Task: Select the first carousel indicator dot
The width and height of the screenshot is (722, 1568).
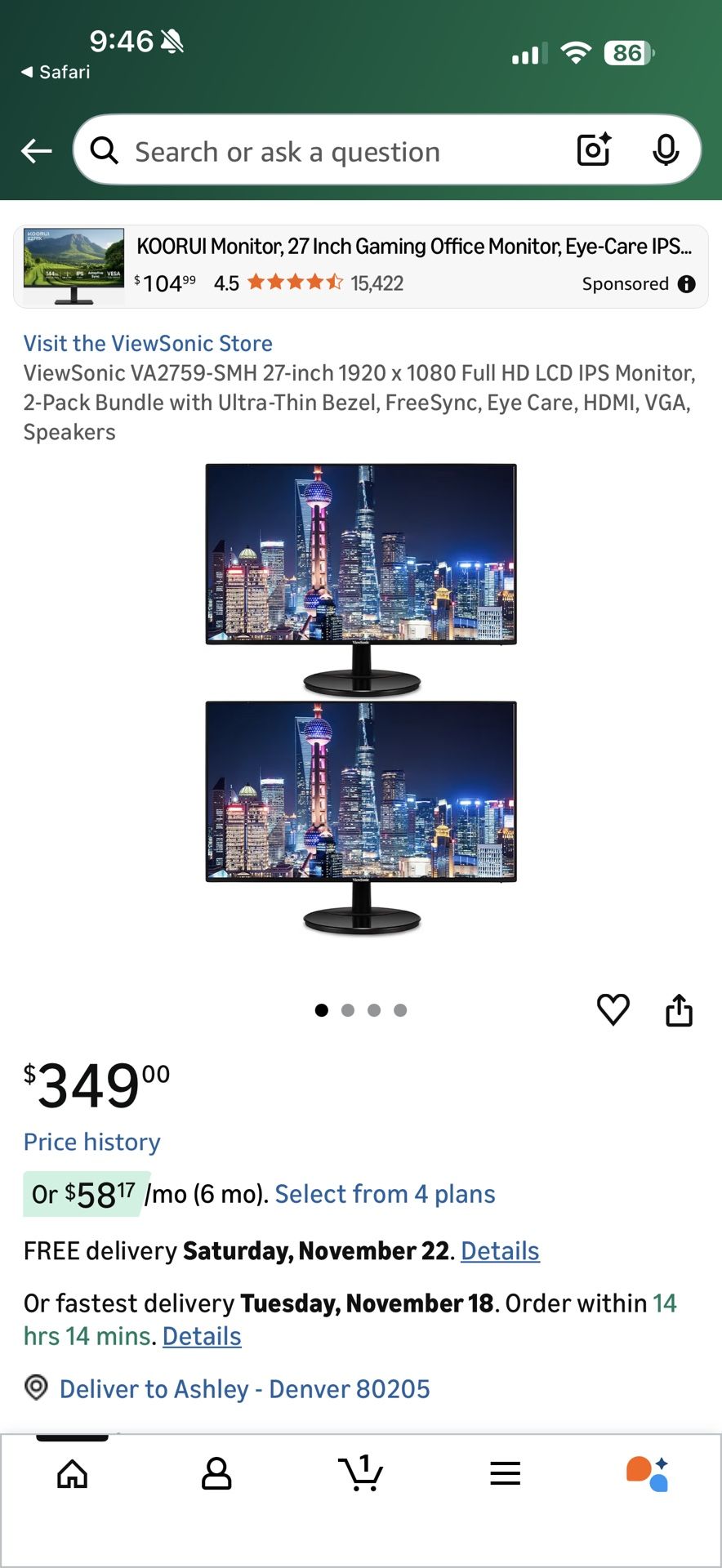Action: tap(322, 1010)
